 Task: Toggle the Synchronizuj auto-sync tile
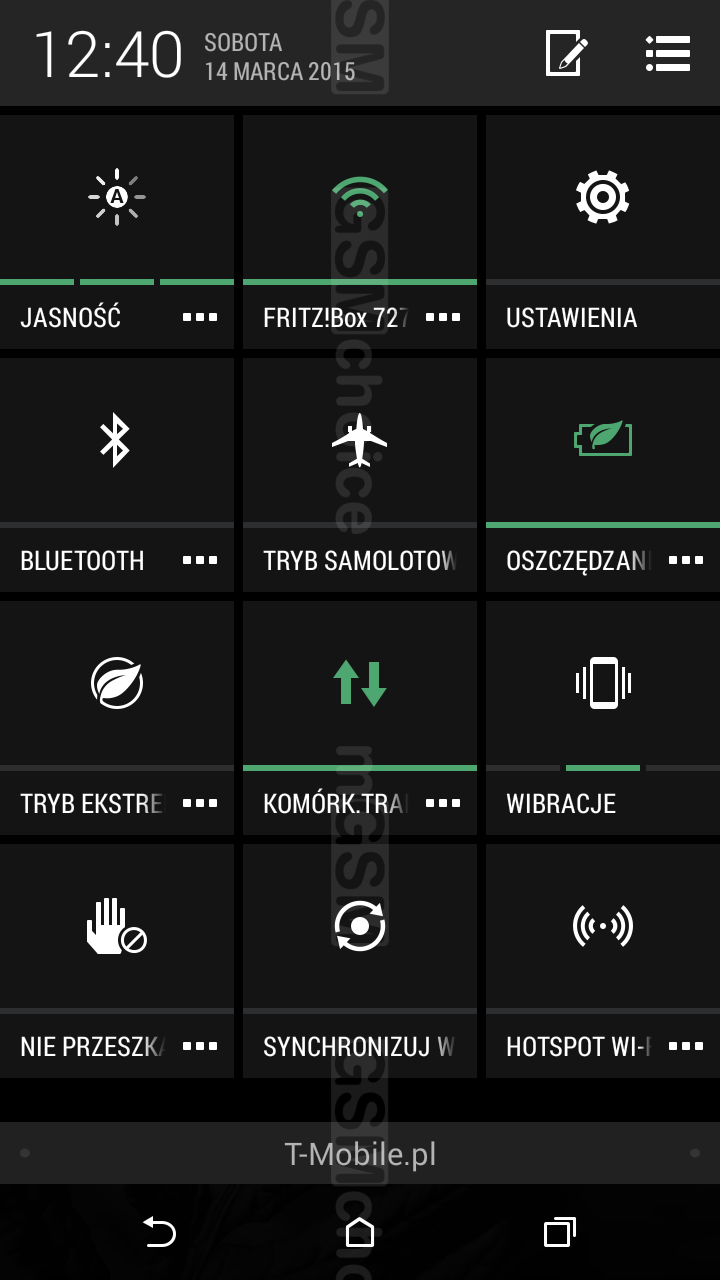coord(360,961)
